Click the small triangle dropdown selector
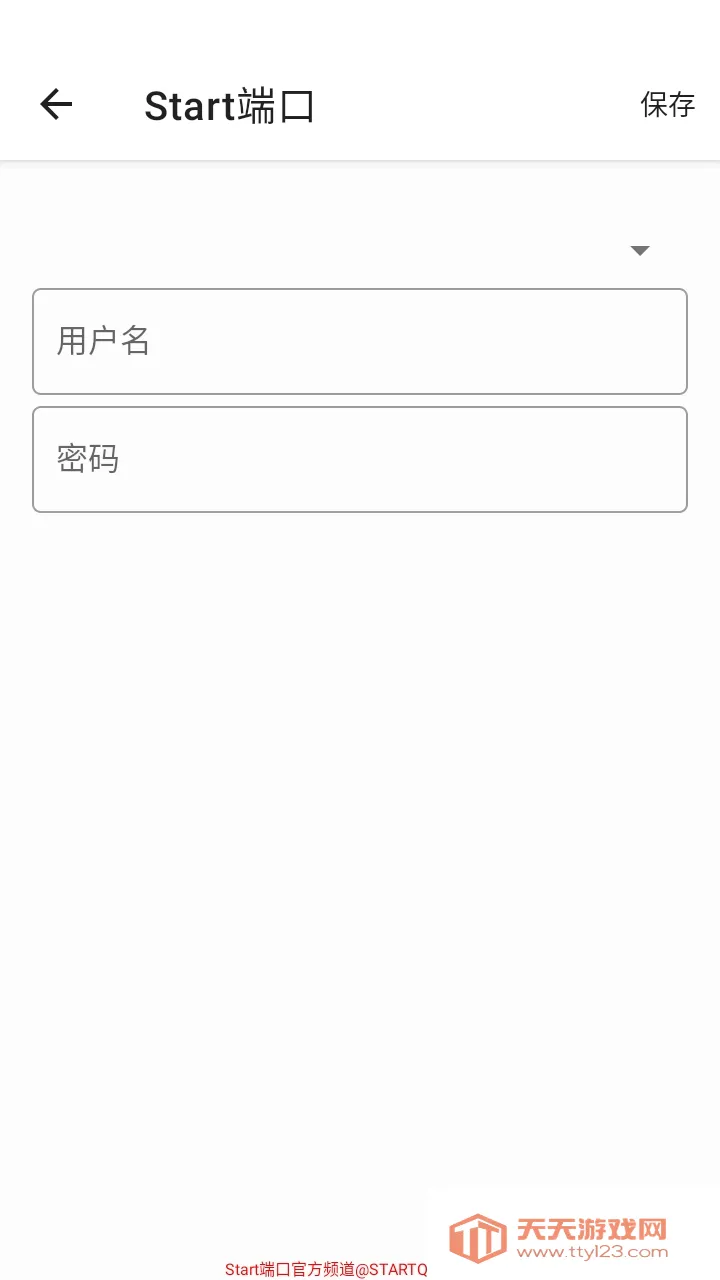720x1280 pixels. coord(639,250)
